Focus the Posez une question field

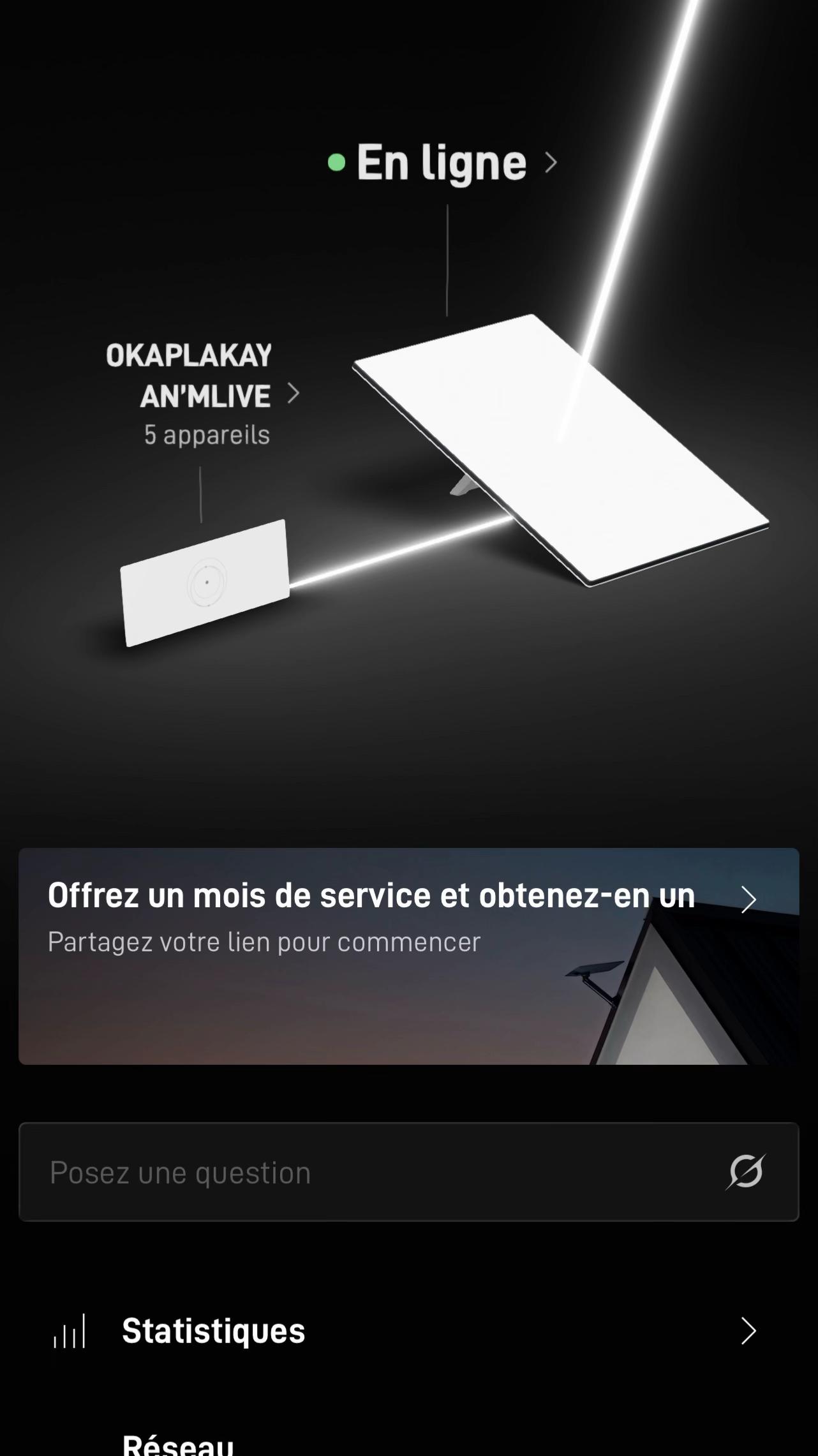coord(408,1172)
